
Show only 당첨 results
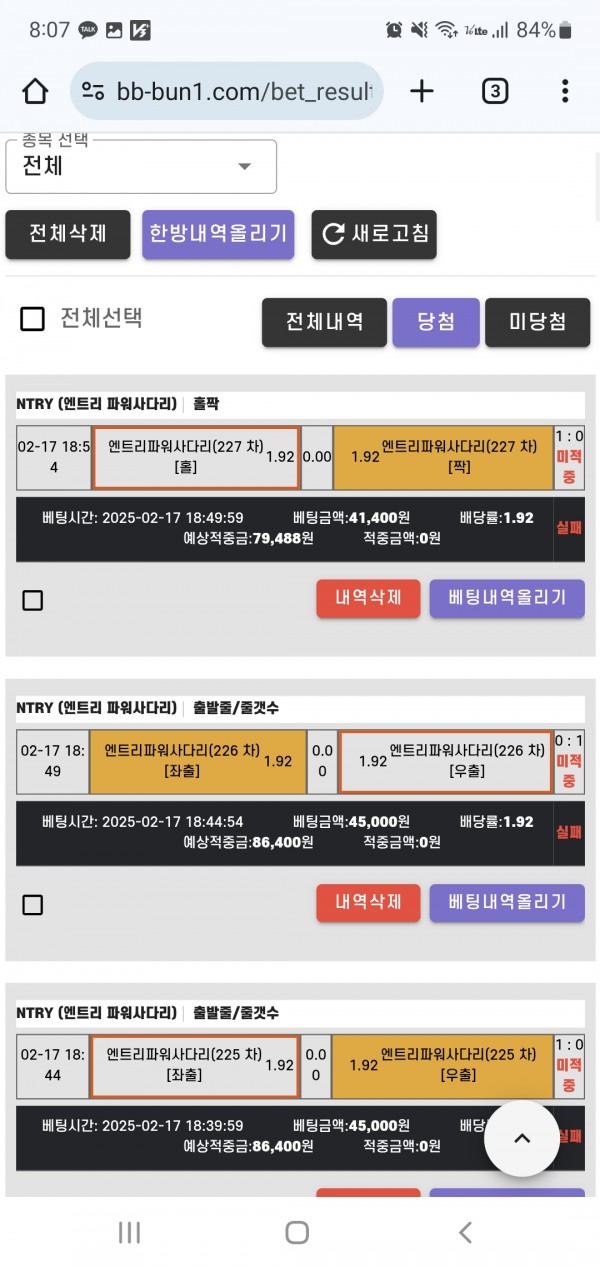(436, 322)
